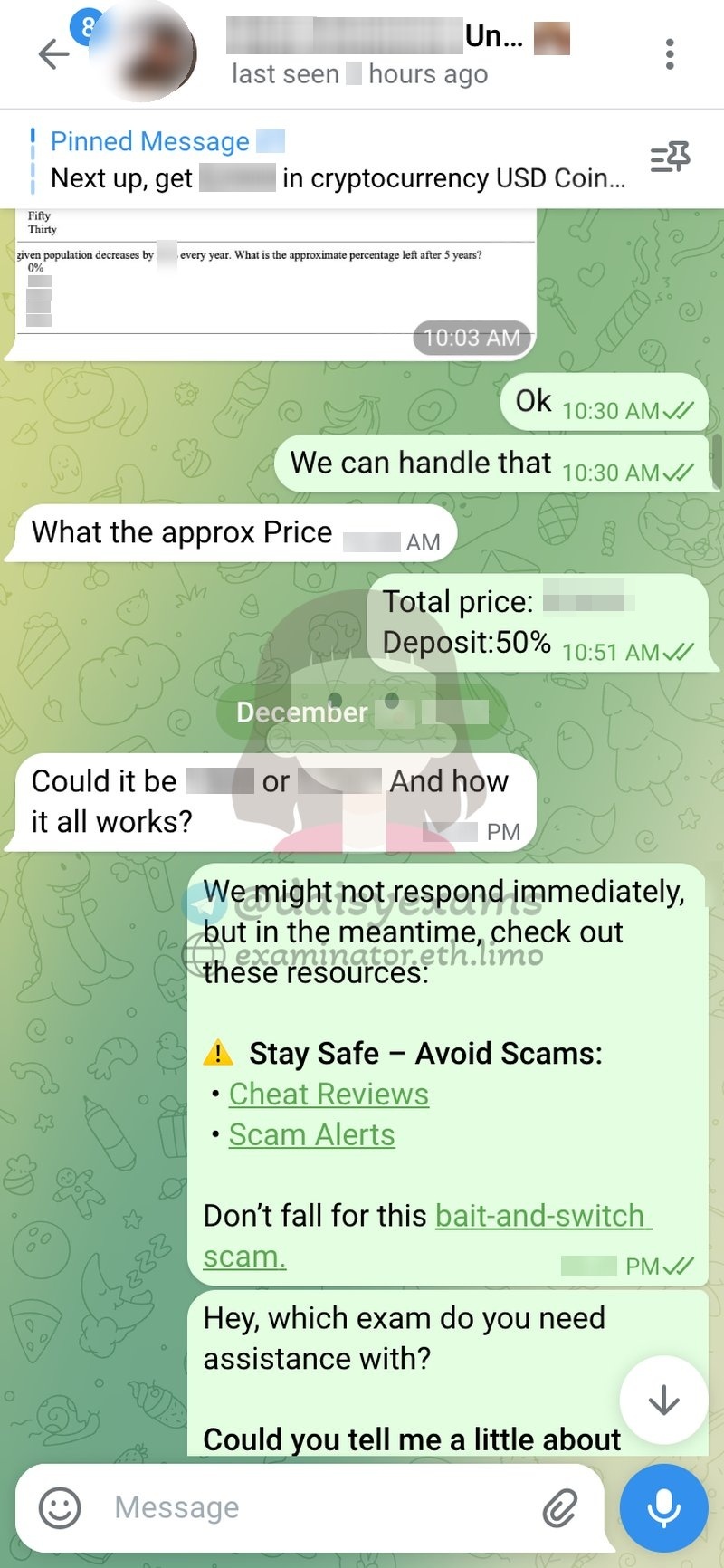The width and height of the screenshot is (724, 1568).
Task: Attach a file with the paperclip
Action: [560, 1508]
